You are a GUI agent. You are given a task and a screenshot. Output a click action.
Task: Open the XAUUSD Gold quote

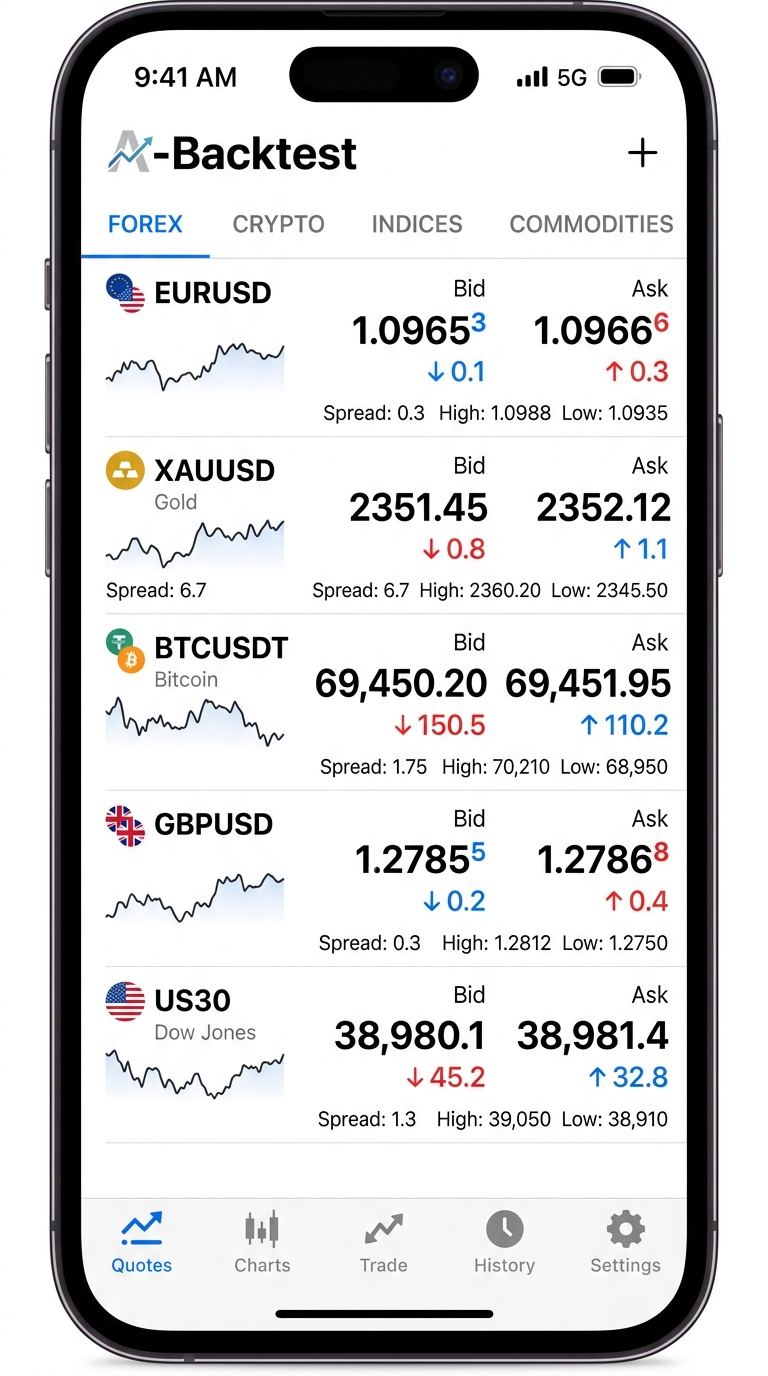point(384,525)
